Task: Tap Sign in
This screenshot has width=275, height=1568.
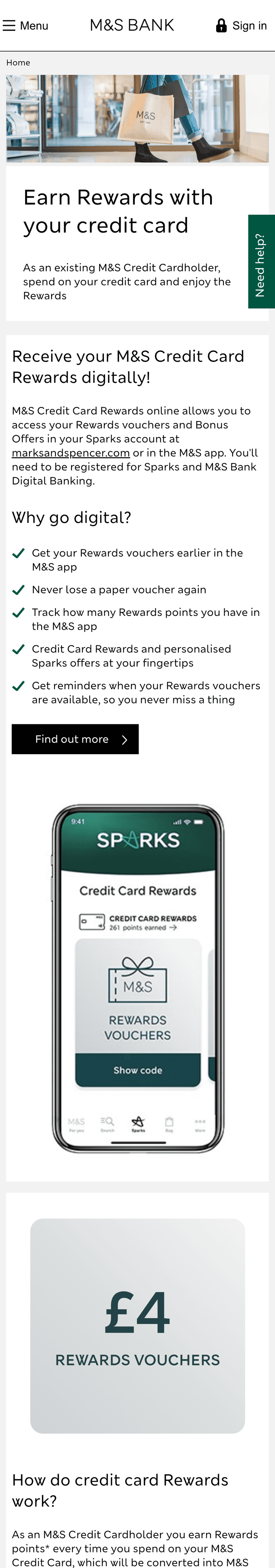Action: 241,26
